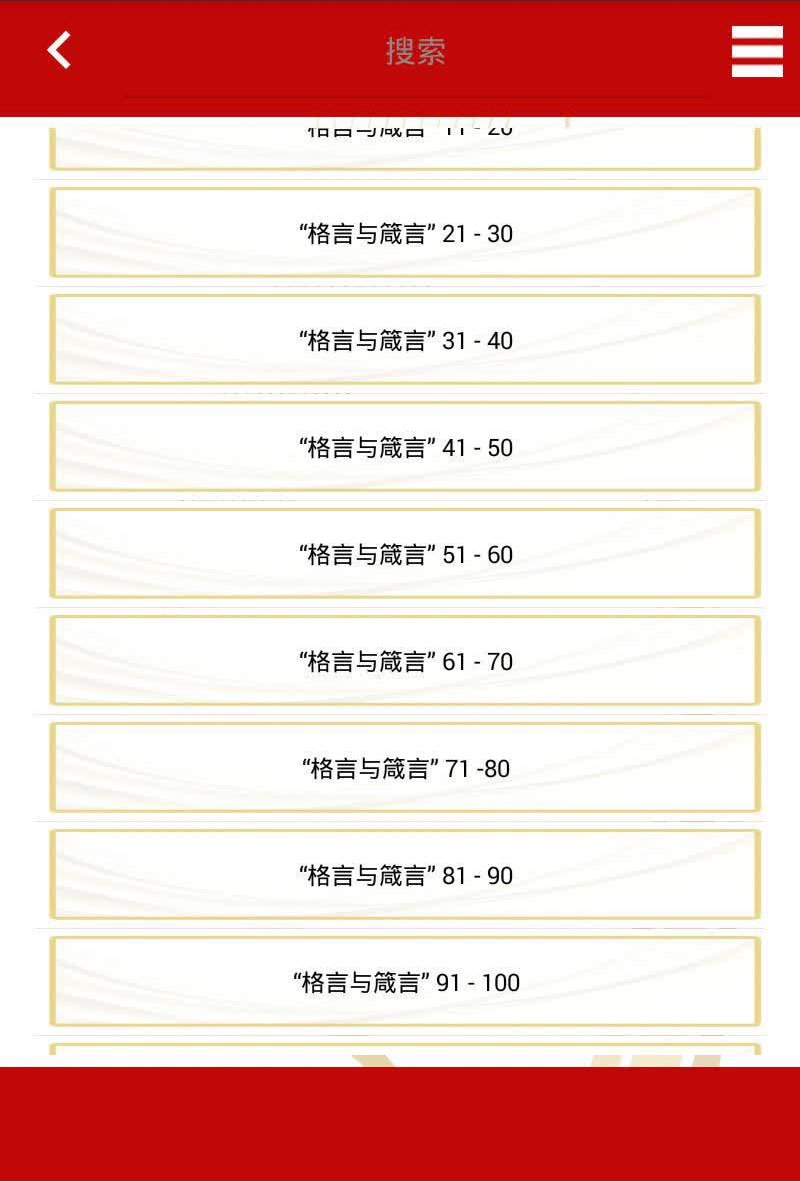
Task: Open the hamburger menu
Action: [x=757, y=51]
